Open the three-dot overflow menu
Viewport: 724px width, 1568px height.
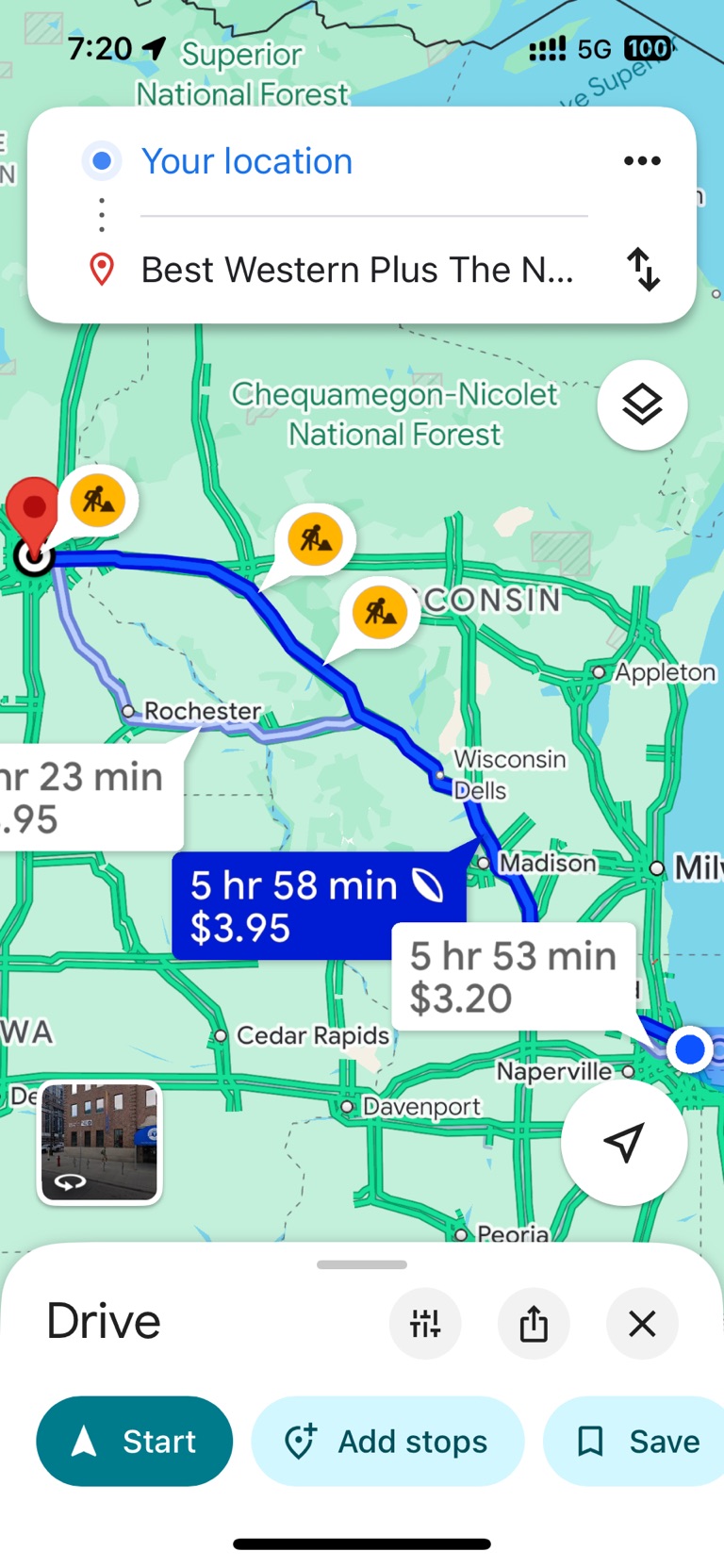click(x=642, y=161)
